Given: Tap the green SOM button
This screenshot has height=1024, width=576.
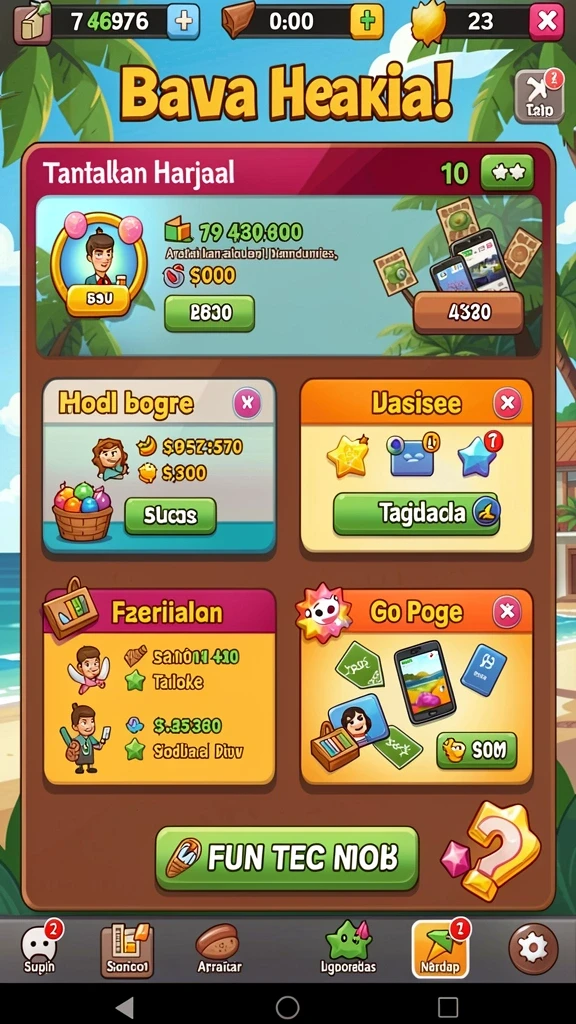Looking at the screenshot, I should (x=477, y=750).
